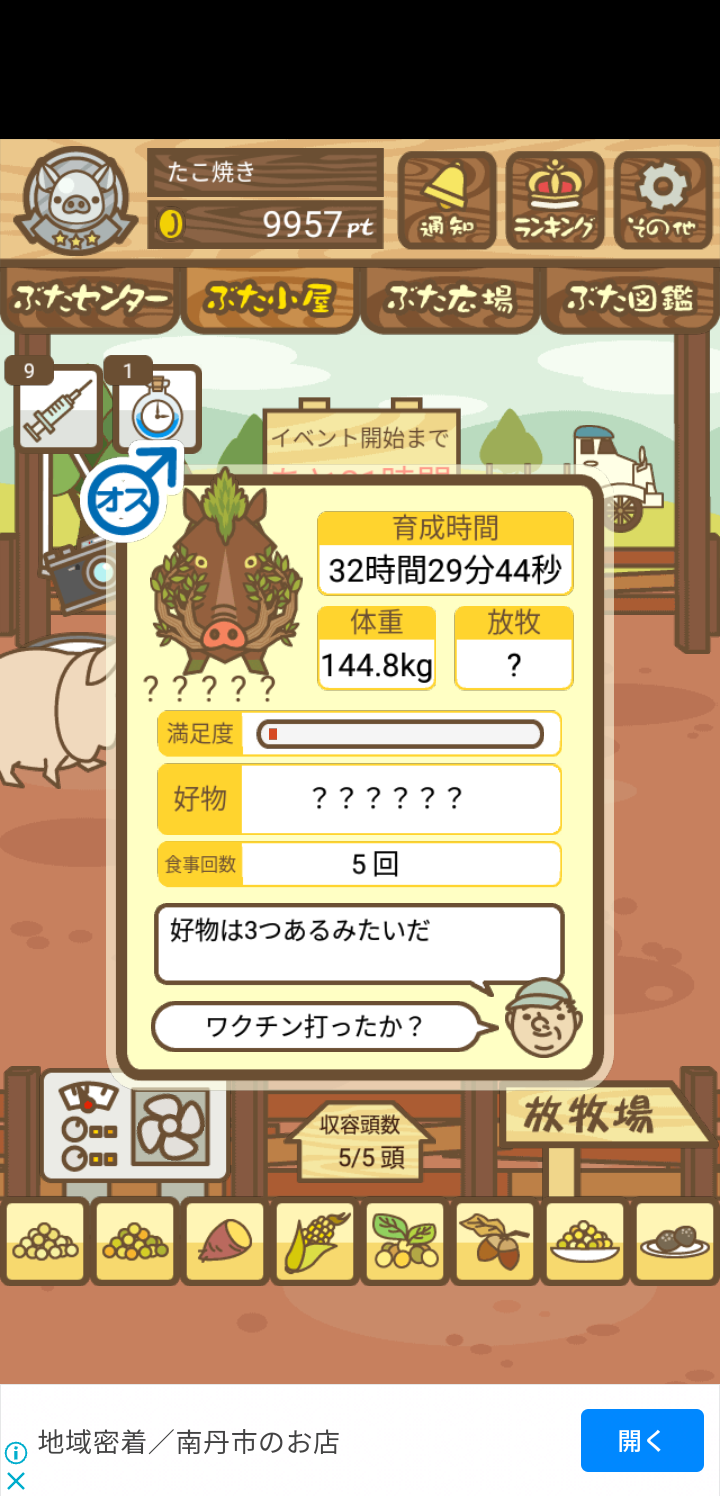Feed the sweet potato
The image size is (720, 1496).
(x=225, y=1242)
